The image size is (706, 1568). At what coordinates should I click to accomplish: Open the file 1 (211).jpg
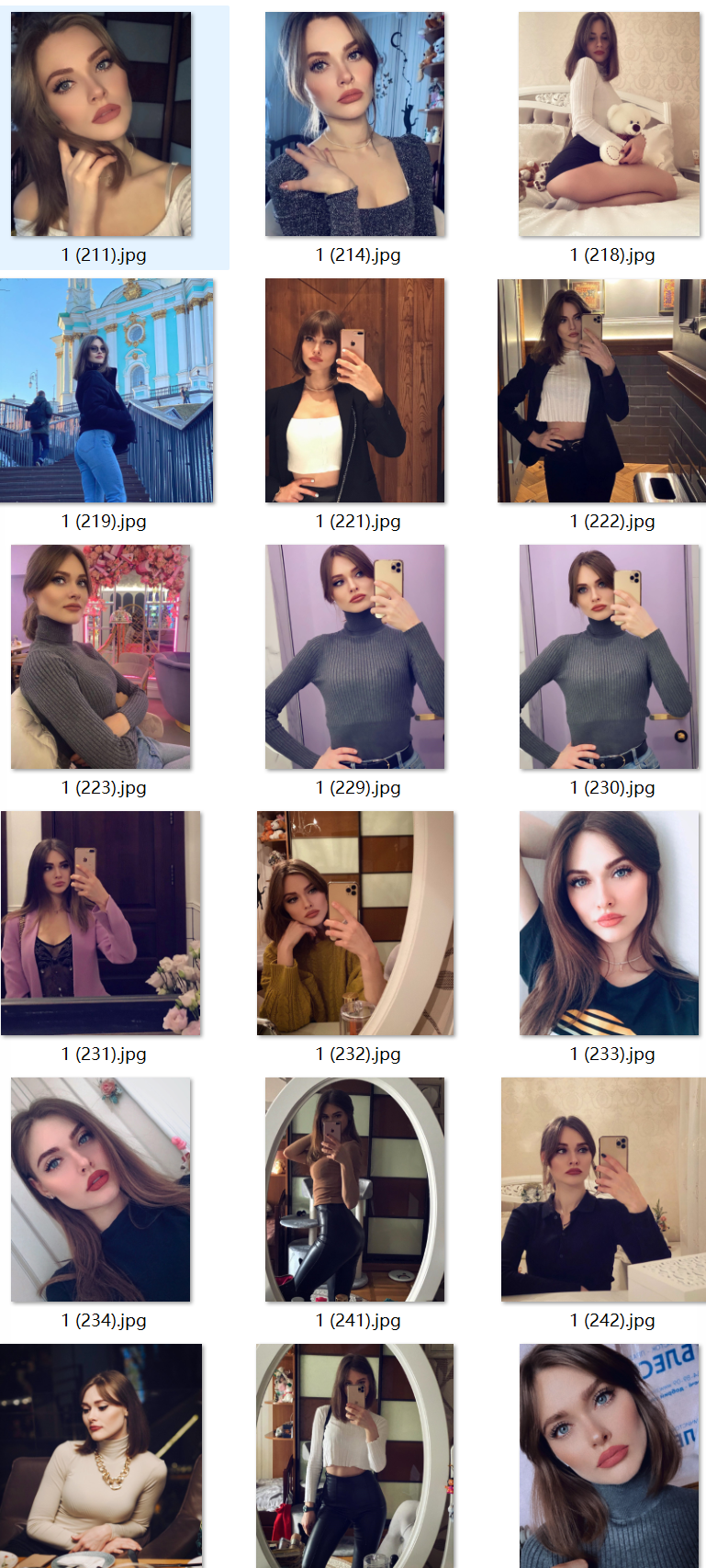[101, 124]
